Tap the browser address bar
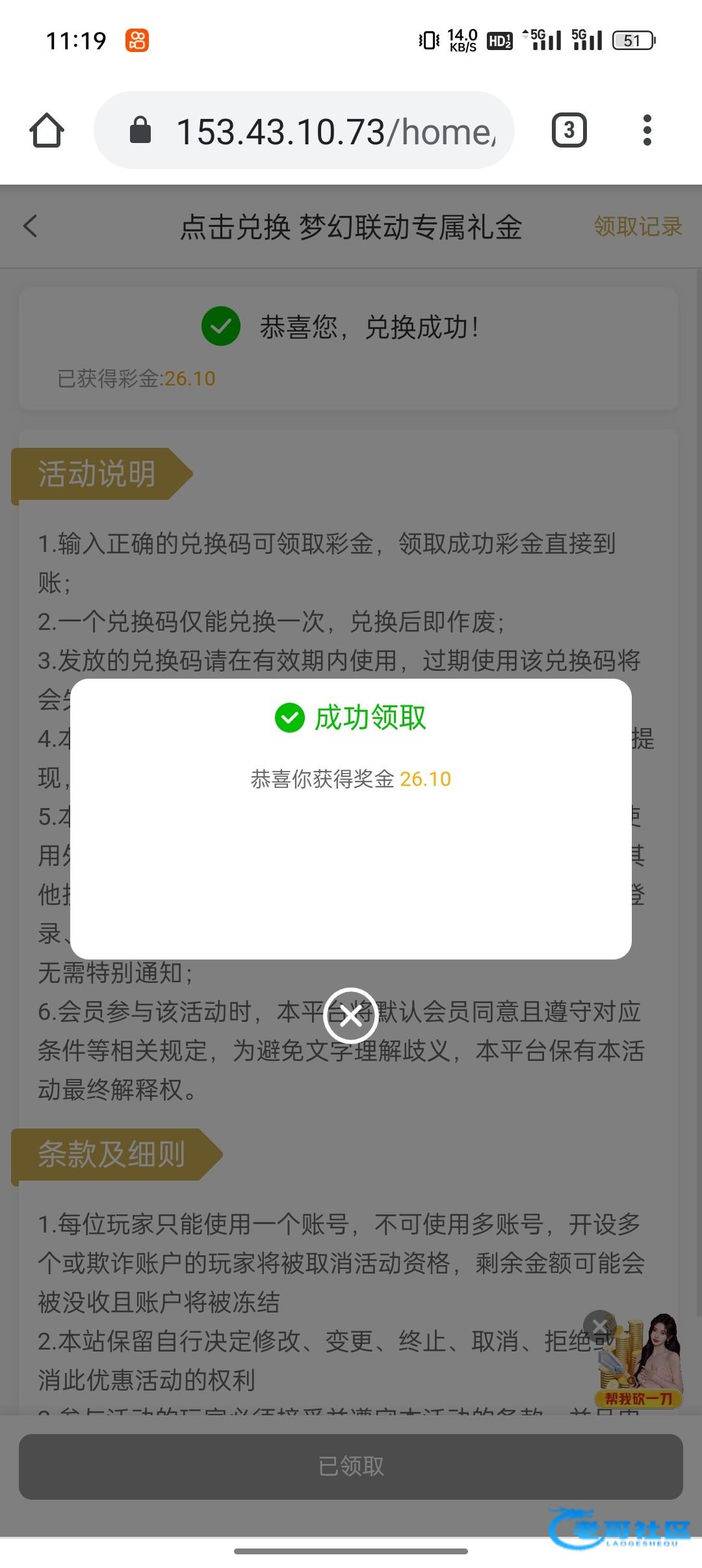Image resolution: width=702 pixels, height=1568 pixels. pos(304,131)
